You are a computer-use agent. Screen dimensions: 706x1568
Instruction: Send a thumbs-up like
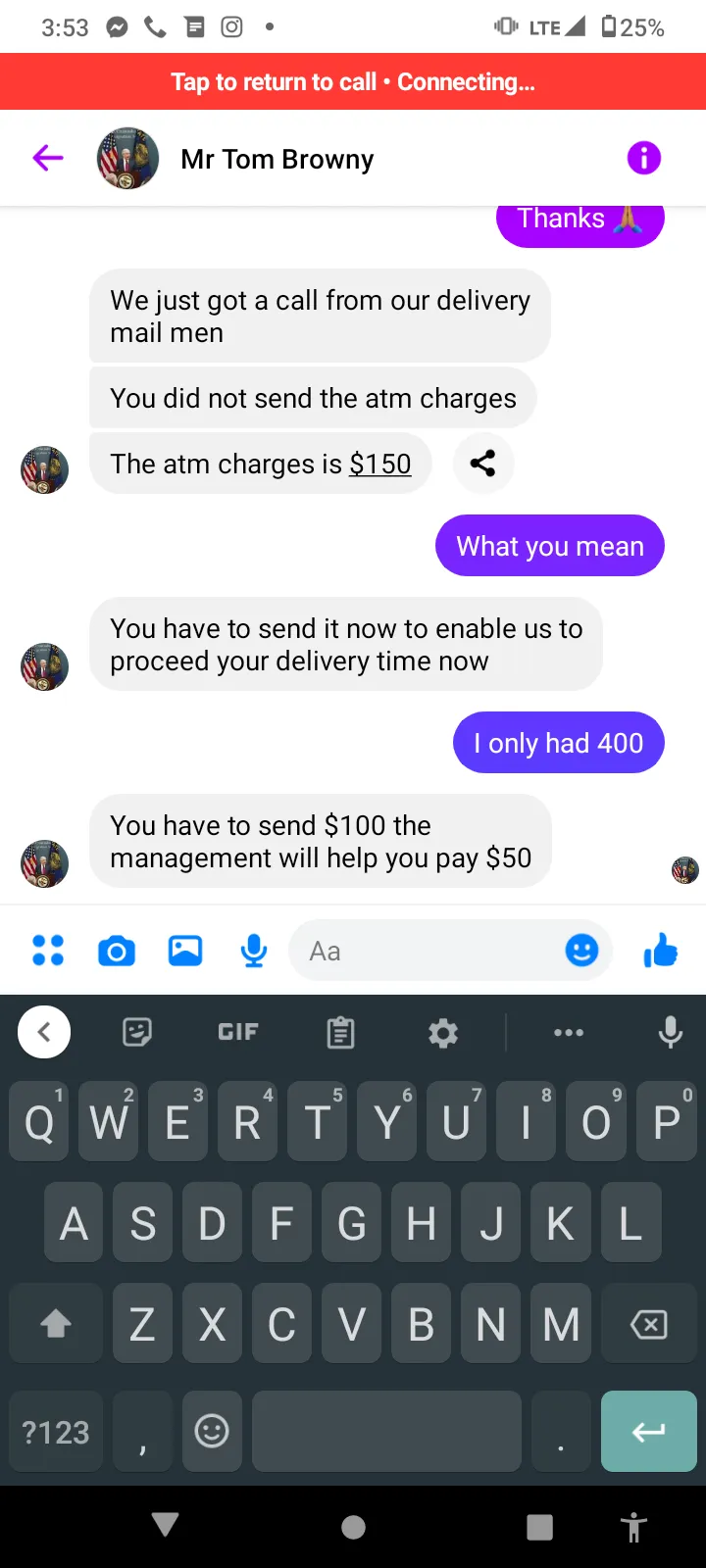point(661,950)
